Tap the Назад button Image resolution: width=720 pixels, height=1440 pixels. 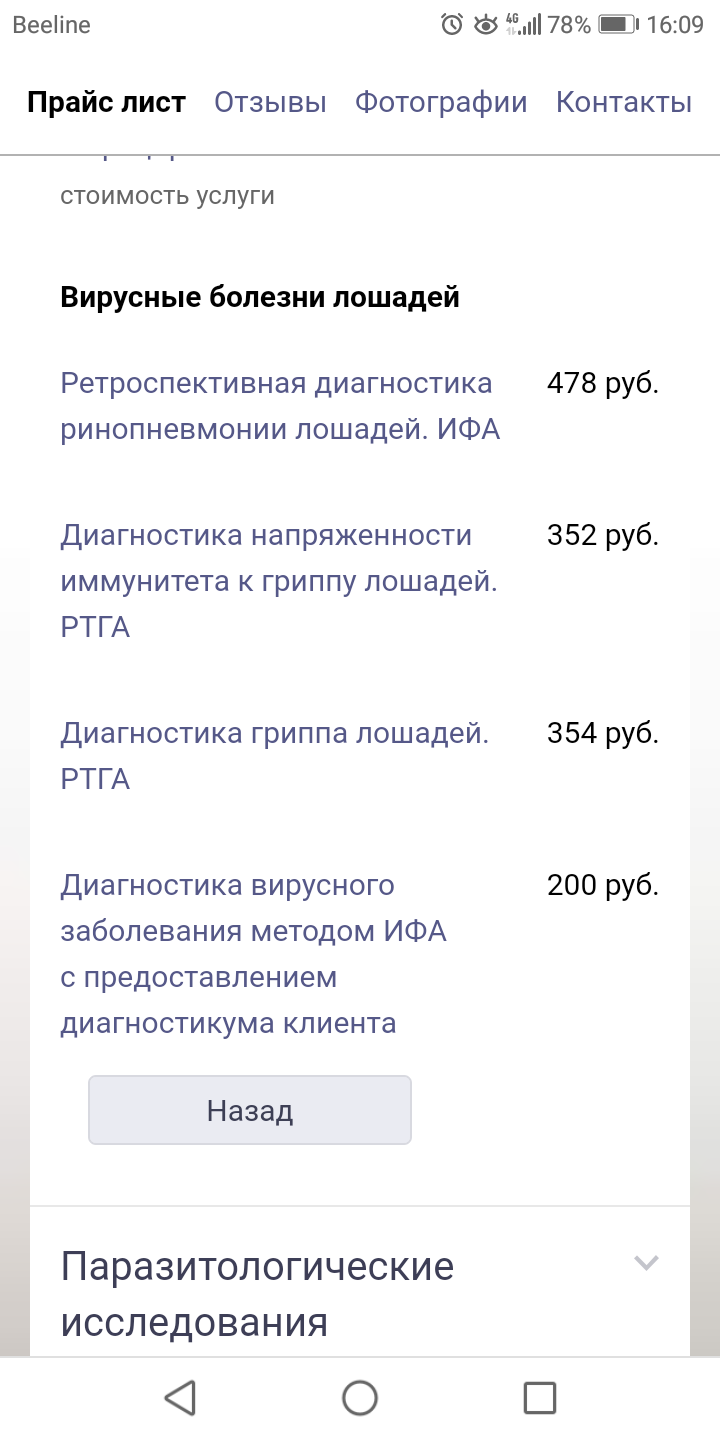(x=250, y=1110)
